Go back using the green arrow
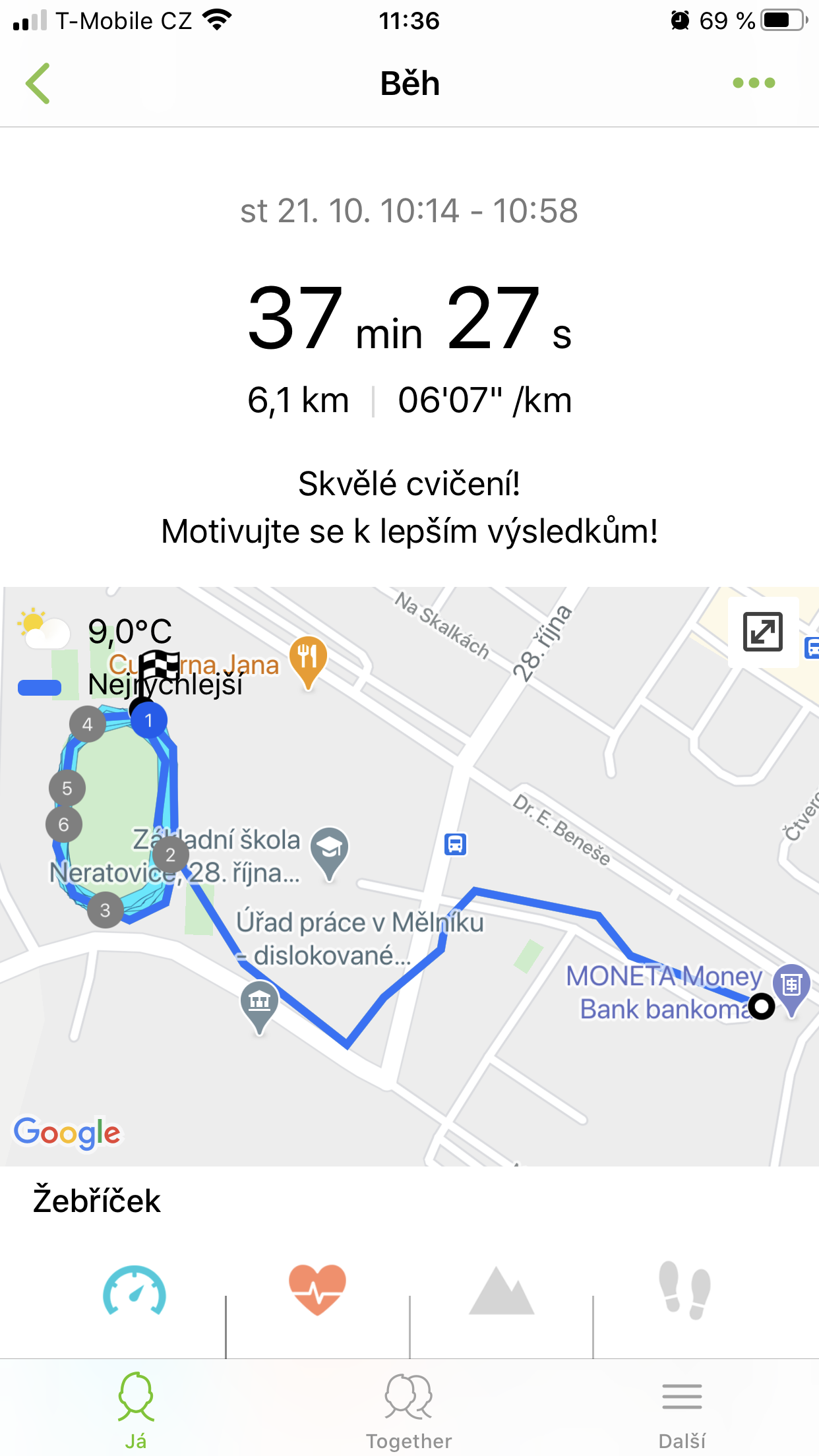Image resolution: width=819 pixels, height=1456 pixels. [x=38, y=83]
